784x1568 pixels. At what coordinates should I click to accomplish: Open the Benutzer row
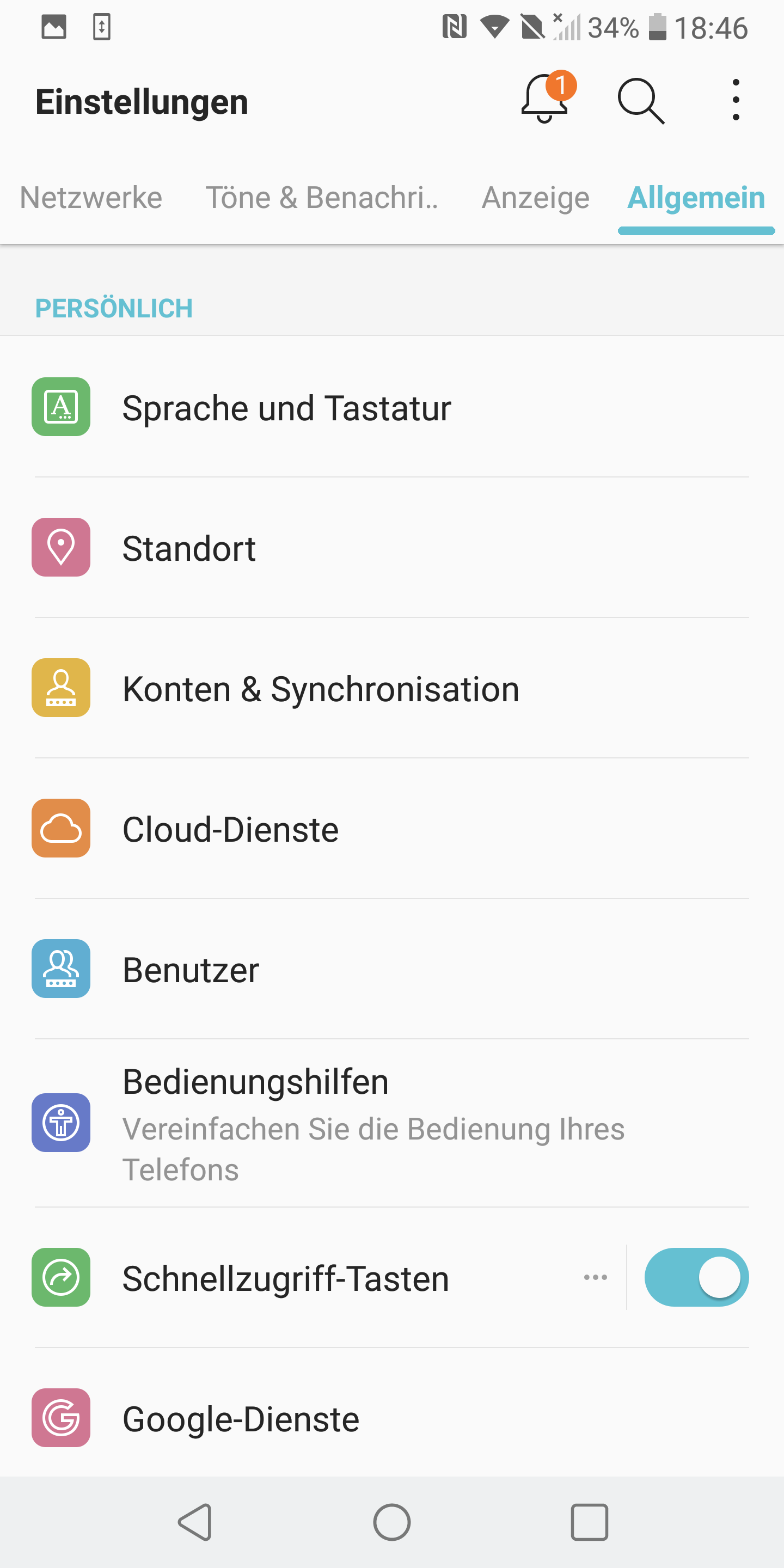tap(191, 970)
